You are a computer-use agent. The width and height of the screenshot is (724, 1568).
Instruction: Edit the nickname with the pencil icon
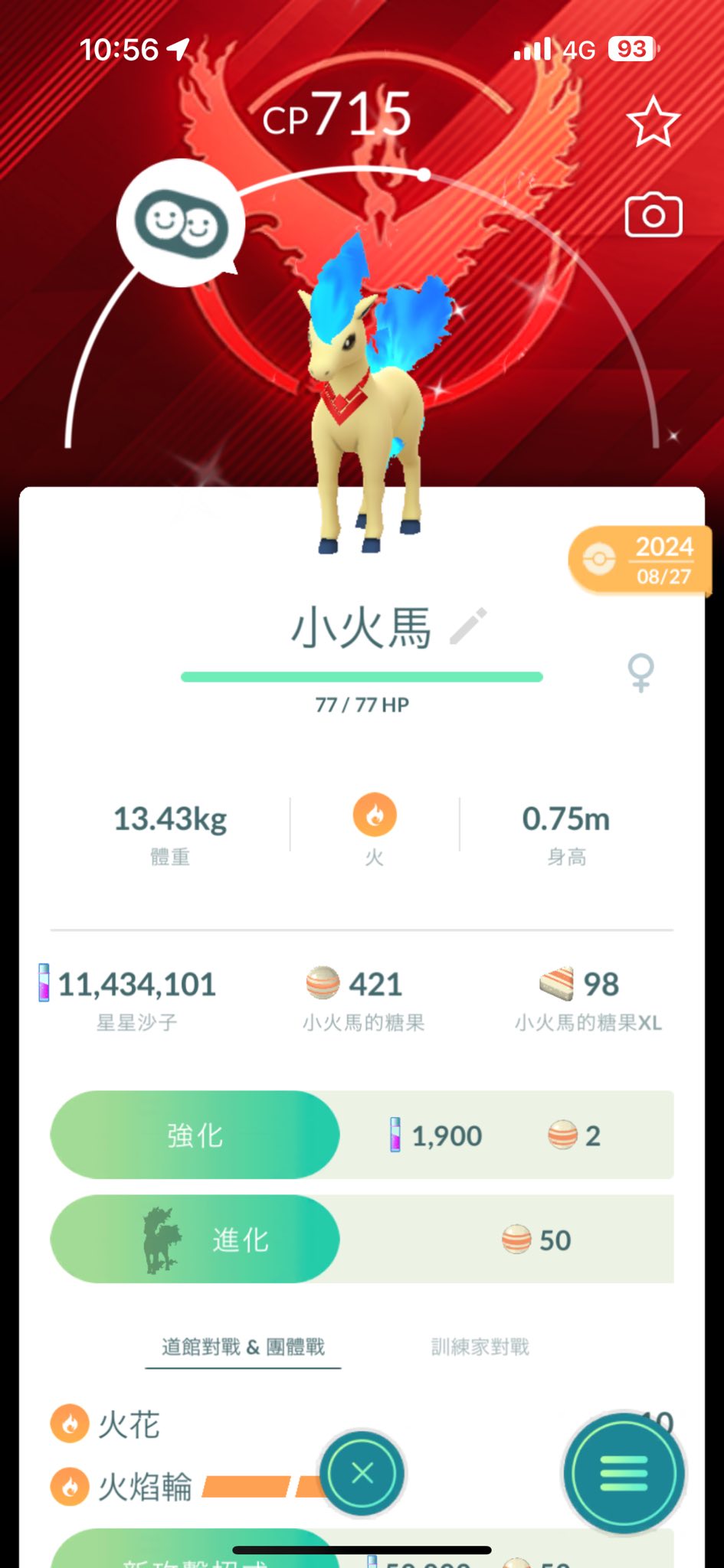(468, 626)
